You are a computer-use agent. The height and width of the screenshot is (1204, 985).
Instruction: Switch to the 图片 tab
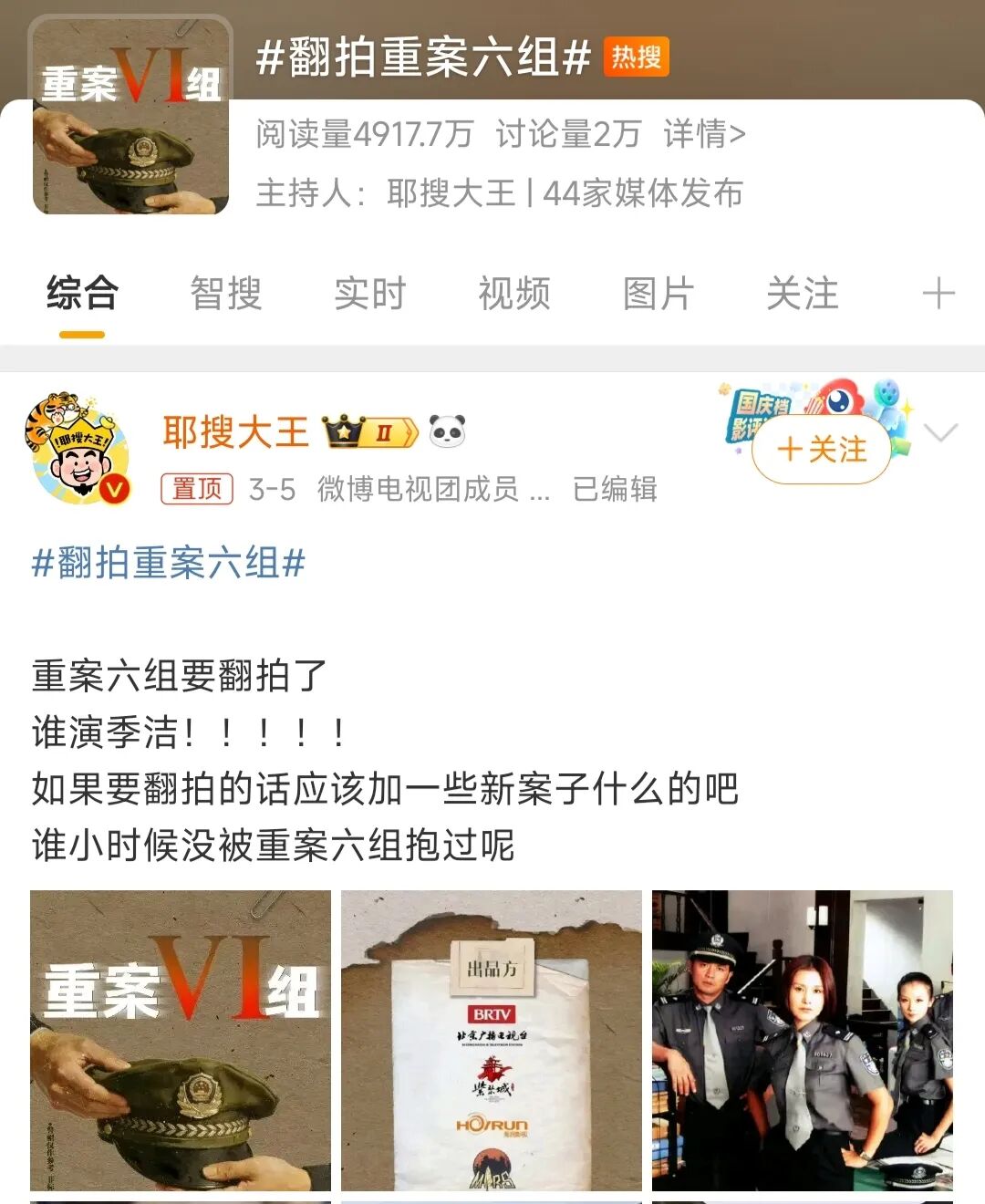(658, 294)
